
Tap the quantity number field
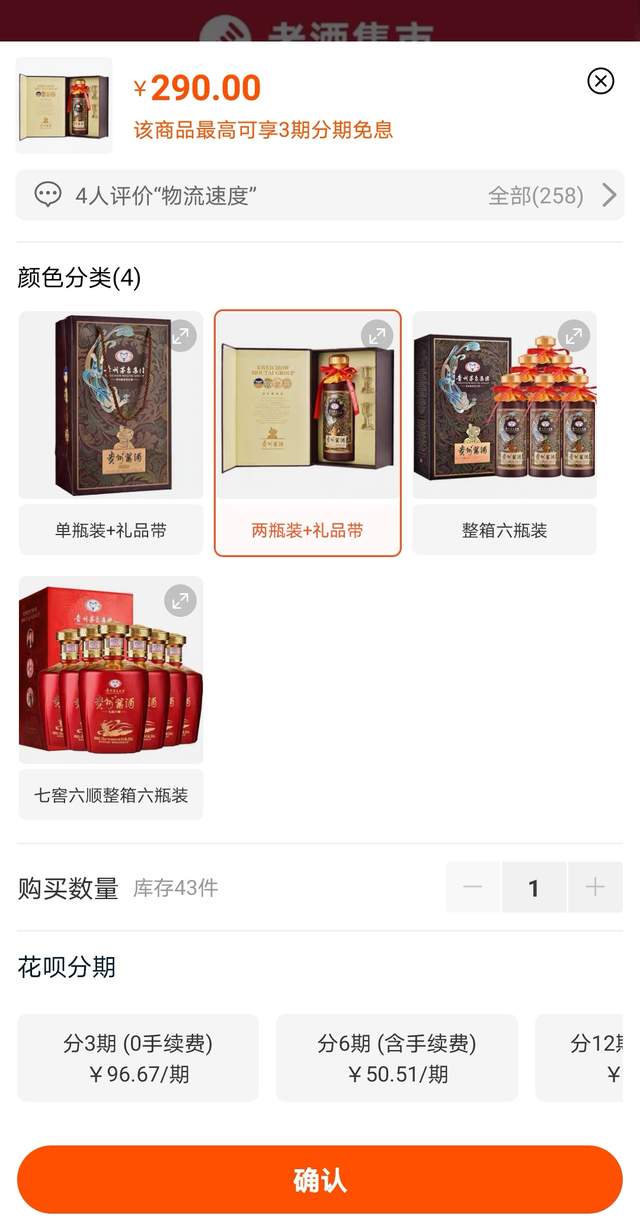tap(534, 887)
